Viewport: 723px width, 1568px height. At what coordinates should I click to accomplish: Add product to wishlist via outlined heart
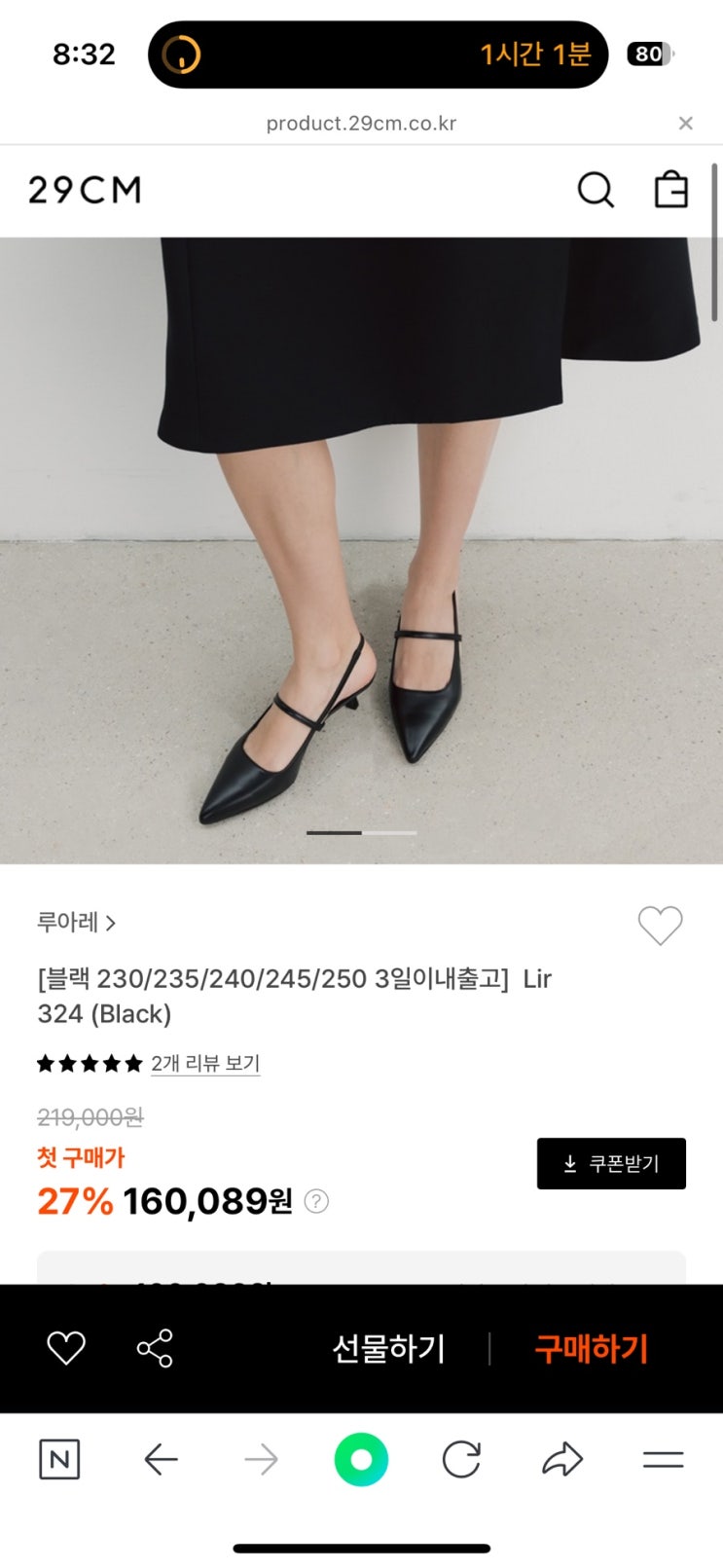660,925
